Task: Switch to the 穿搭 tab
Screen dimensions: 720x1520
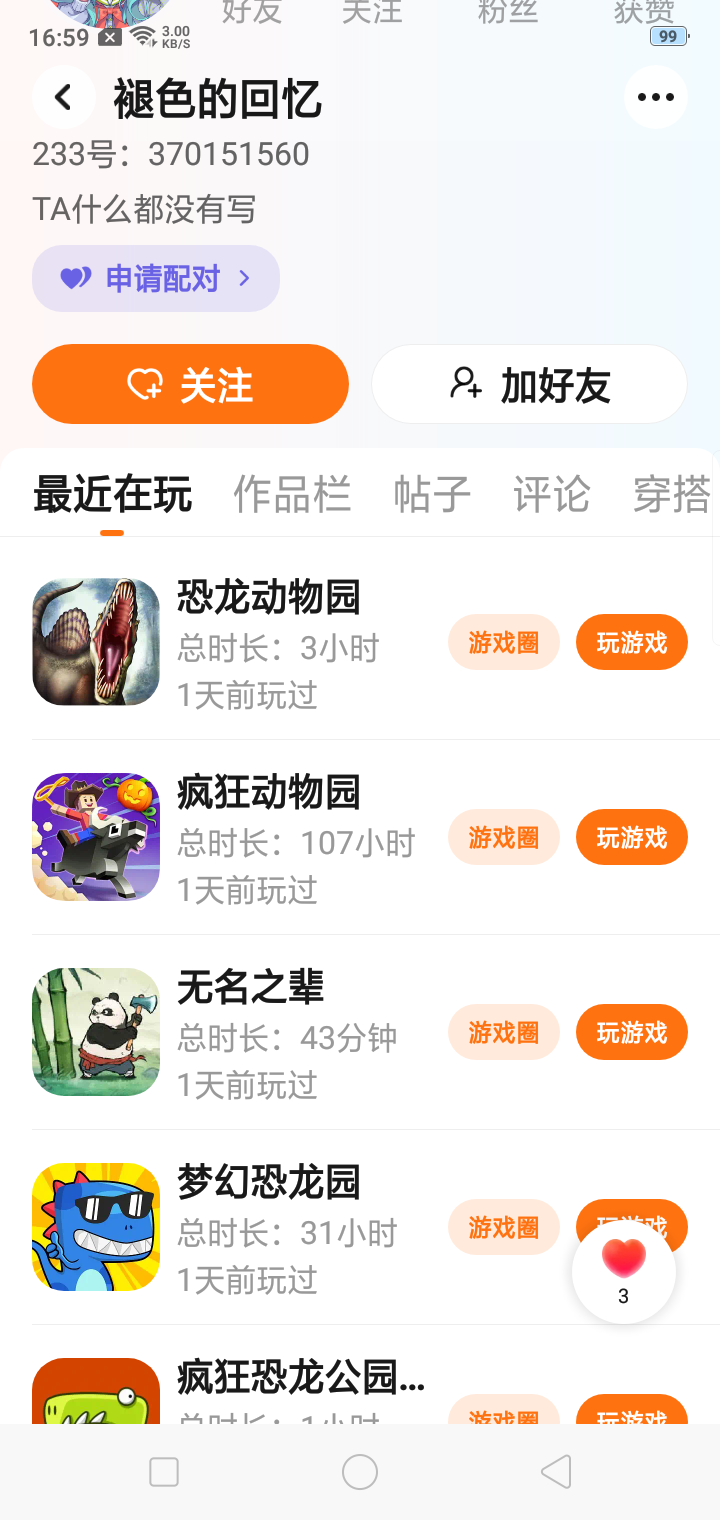Action: tap(672, 495)
